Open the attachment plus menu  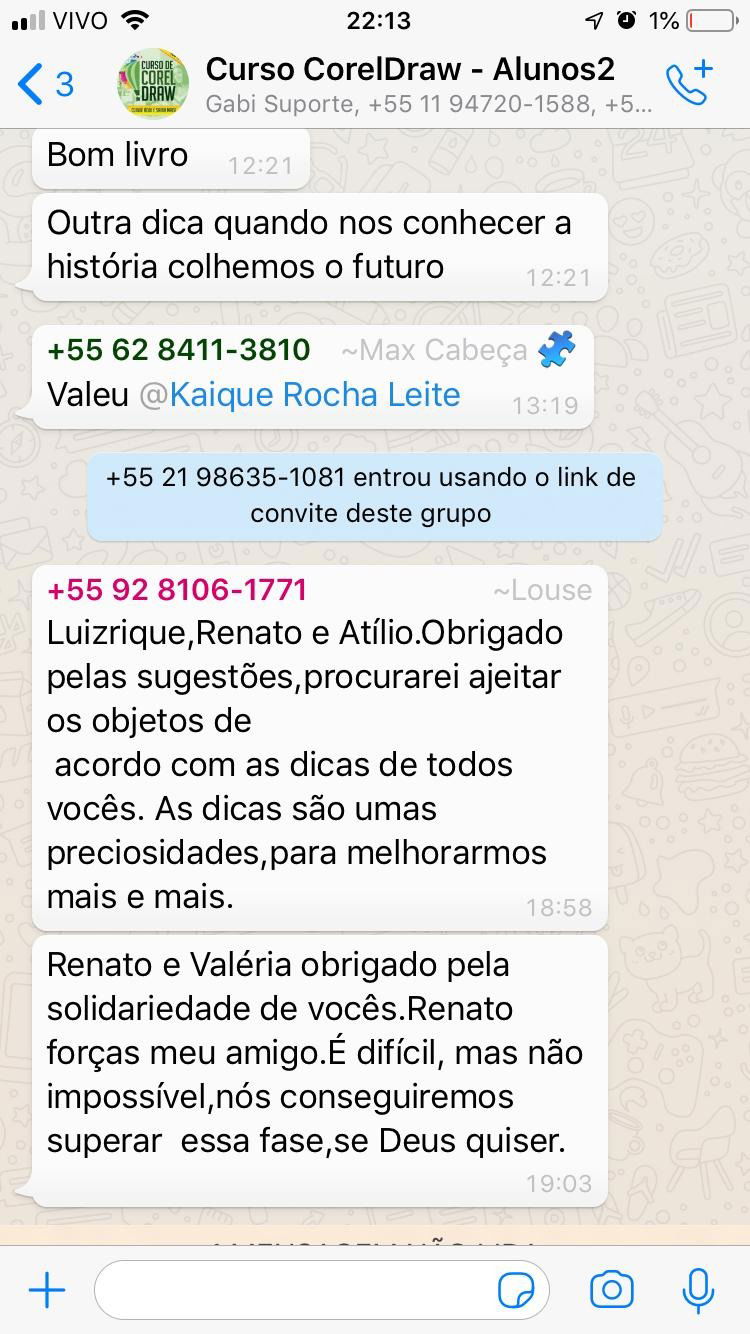(47, 1290)
